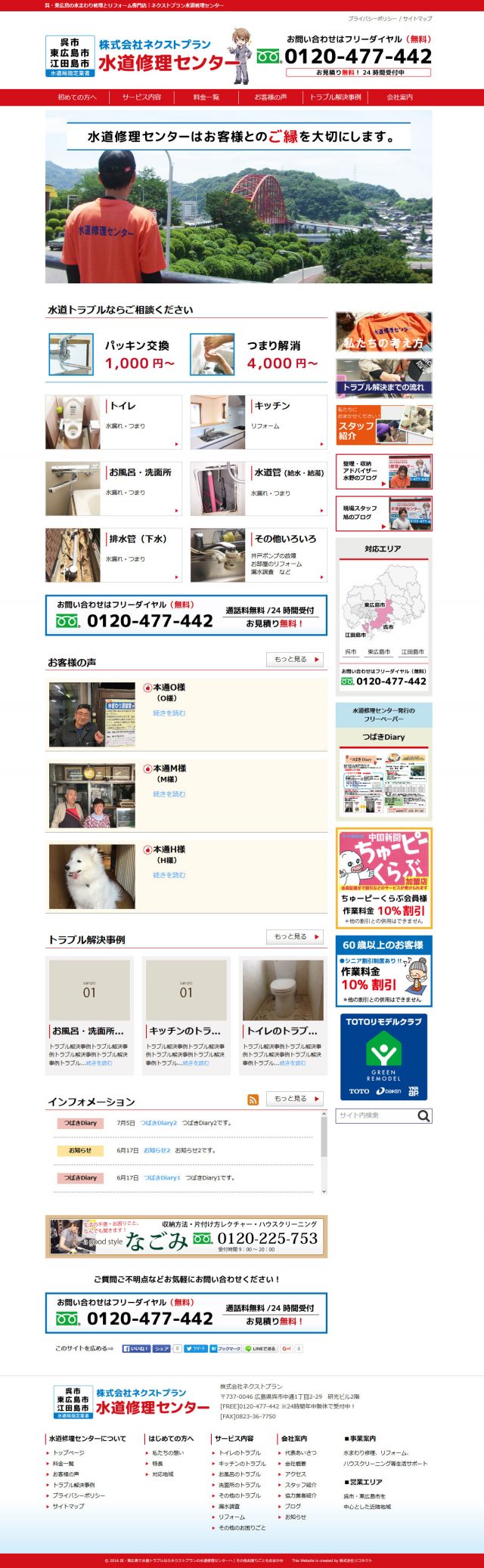Viewport: 484px width, 1568px height.
Task: Share the site with the ツイート button
Action: coord(195,1348)
